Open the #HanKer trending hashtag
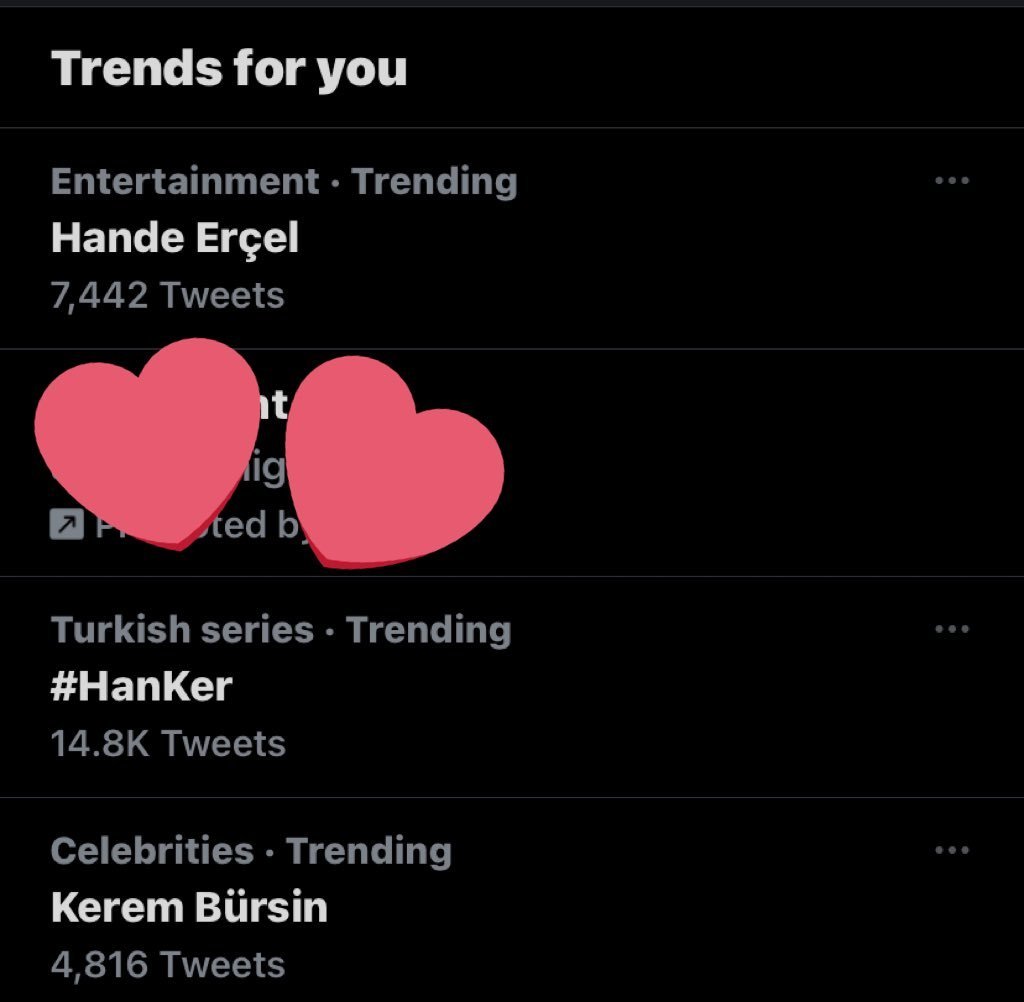 (x=141, y=687)
